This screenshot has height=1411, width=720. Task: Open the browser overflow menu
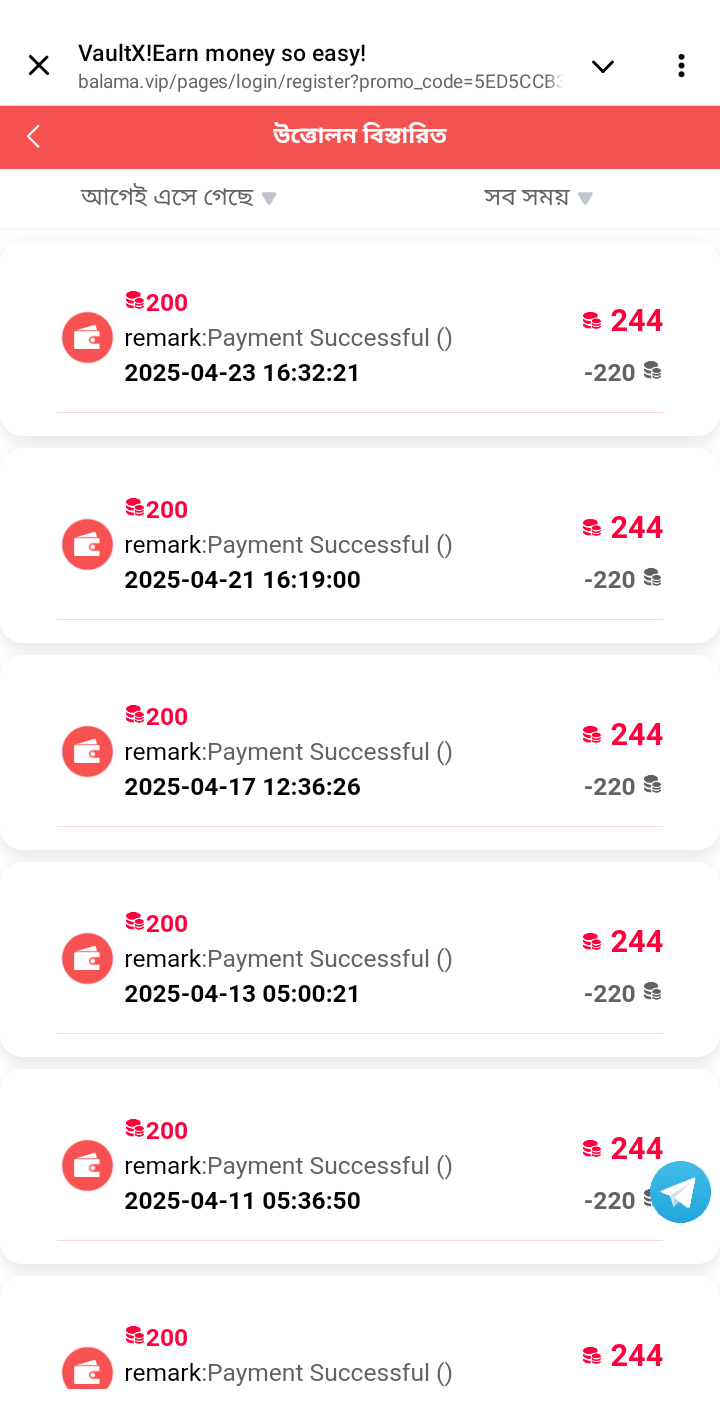click(681, 66)
